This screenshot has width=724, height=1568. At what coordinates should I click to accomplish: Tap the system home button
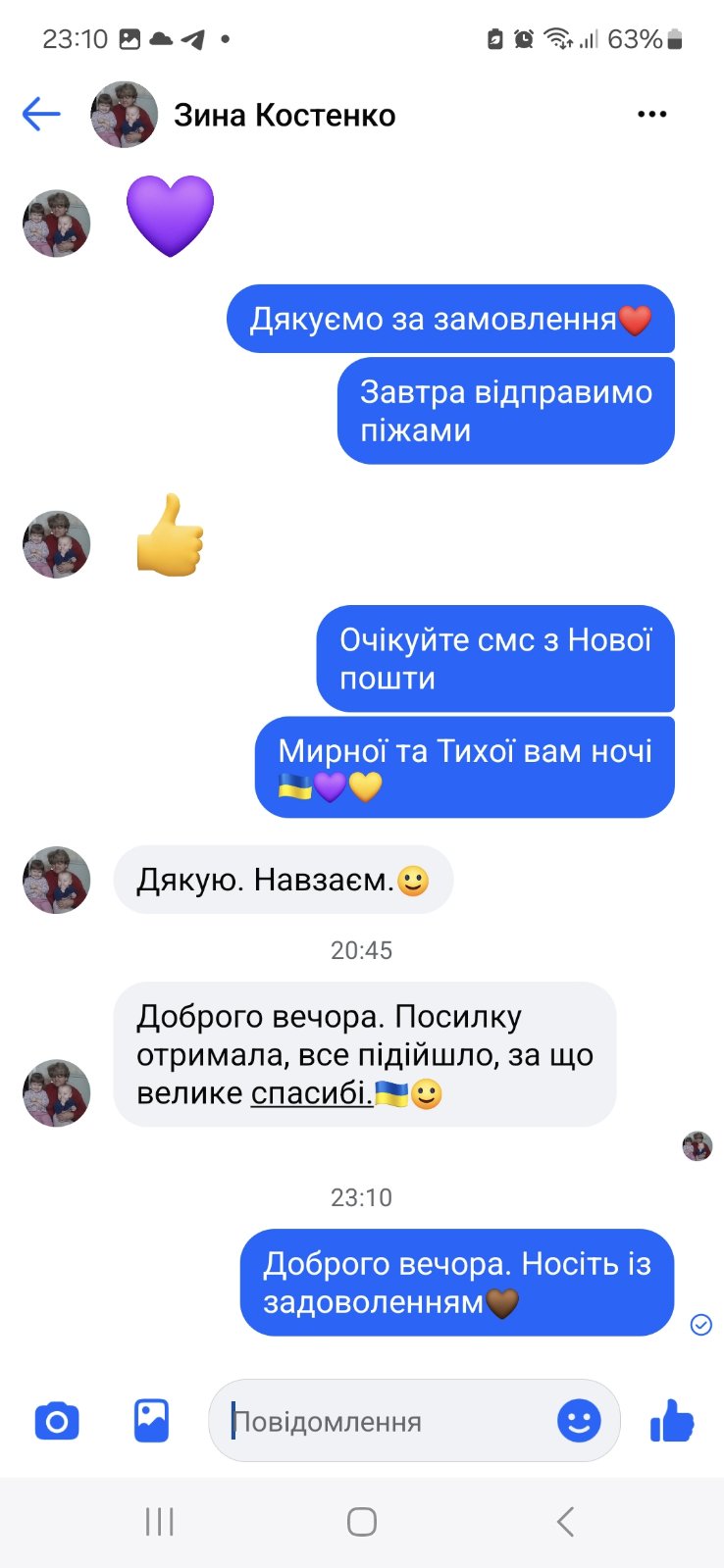tap(362, 1522)
